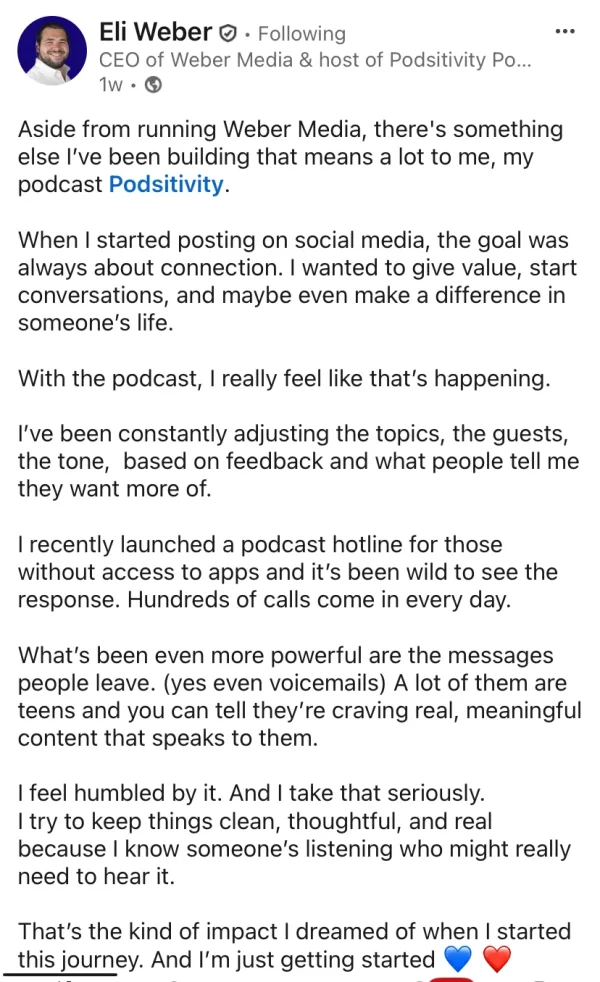600x982 pixels.
Task: Open the Podsitivity link
Action: click(x=165, y=185)
